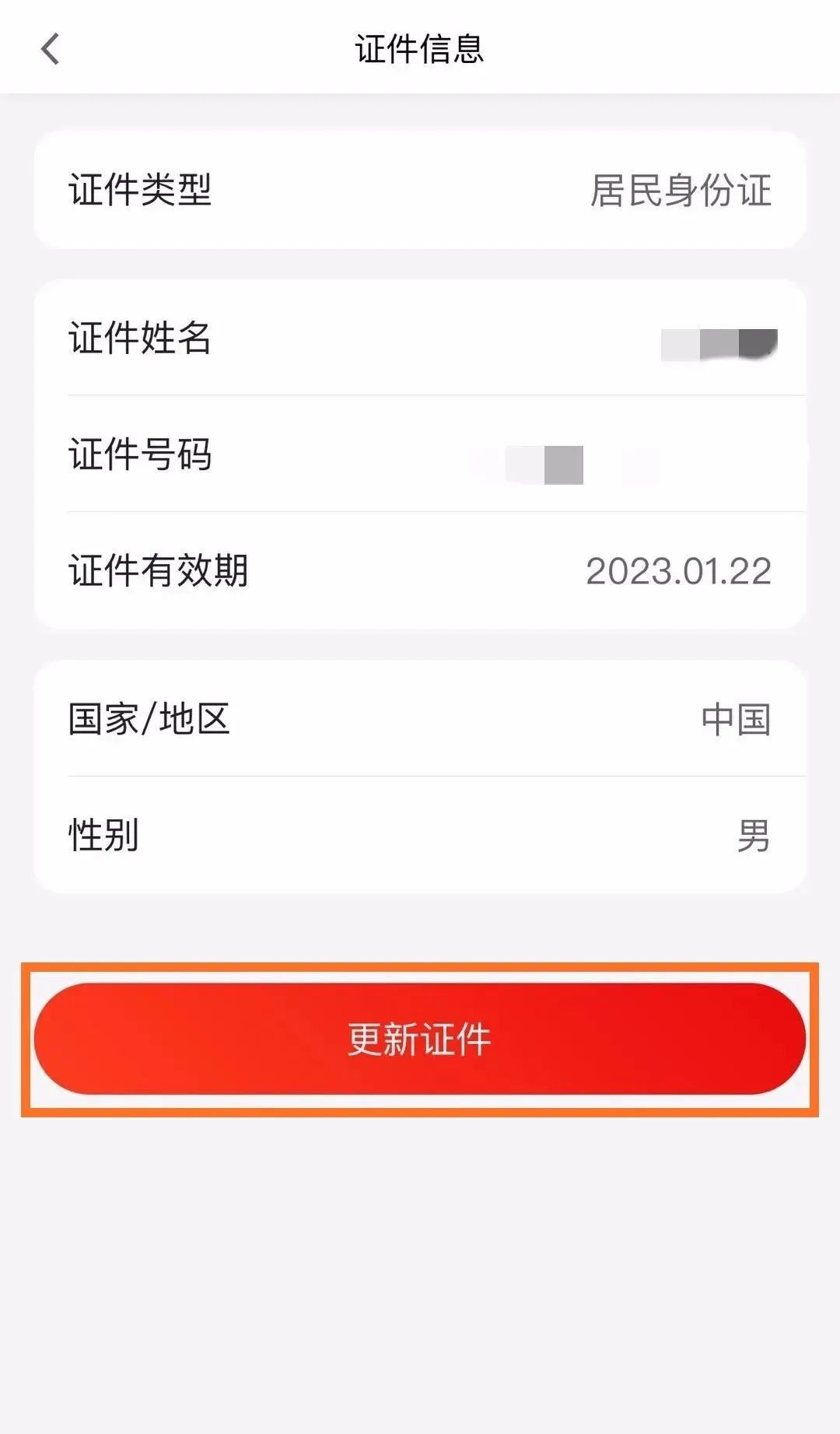The height and width of the screenshot is (1434, 840).
Task: Go back from 证件信息 page
Action: click(x=51, y=50)
